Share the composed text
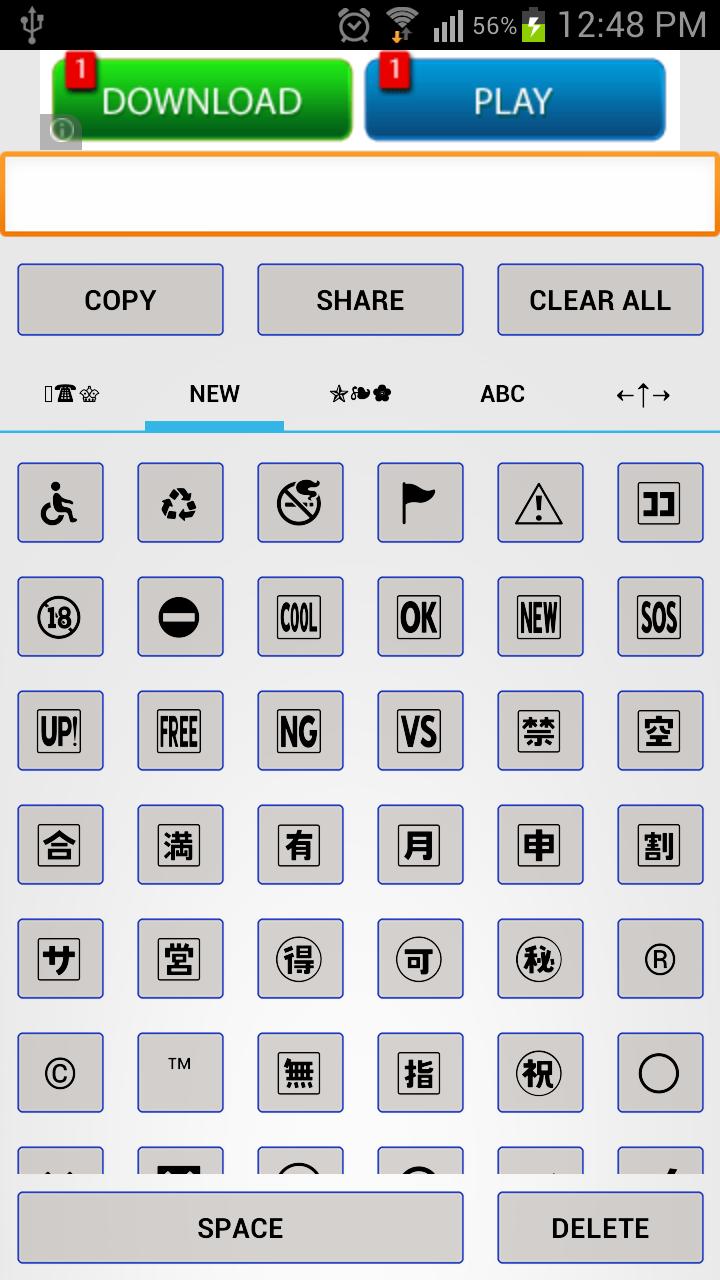 pos(360,299)
